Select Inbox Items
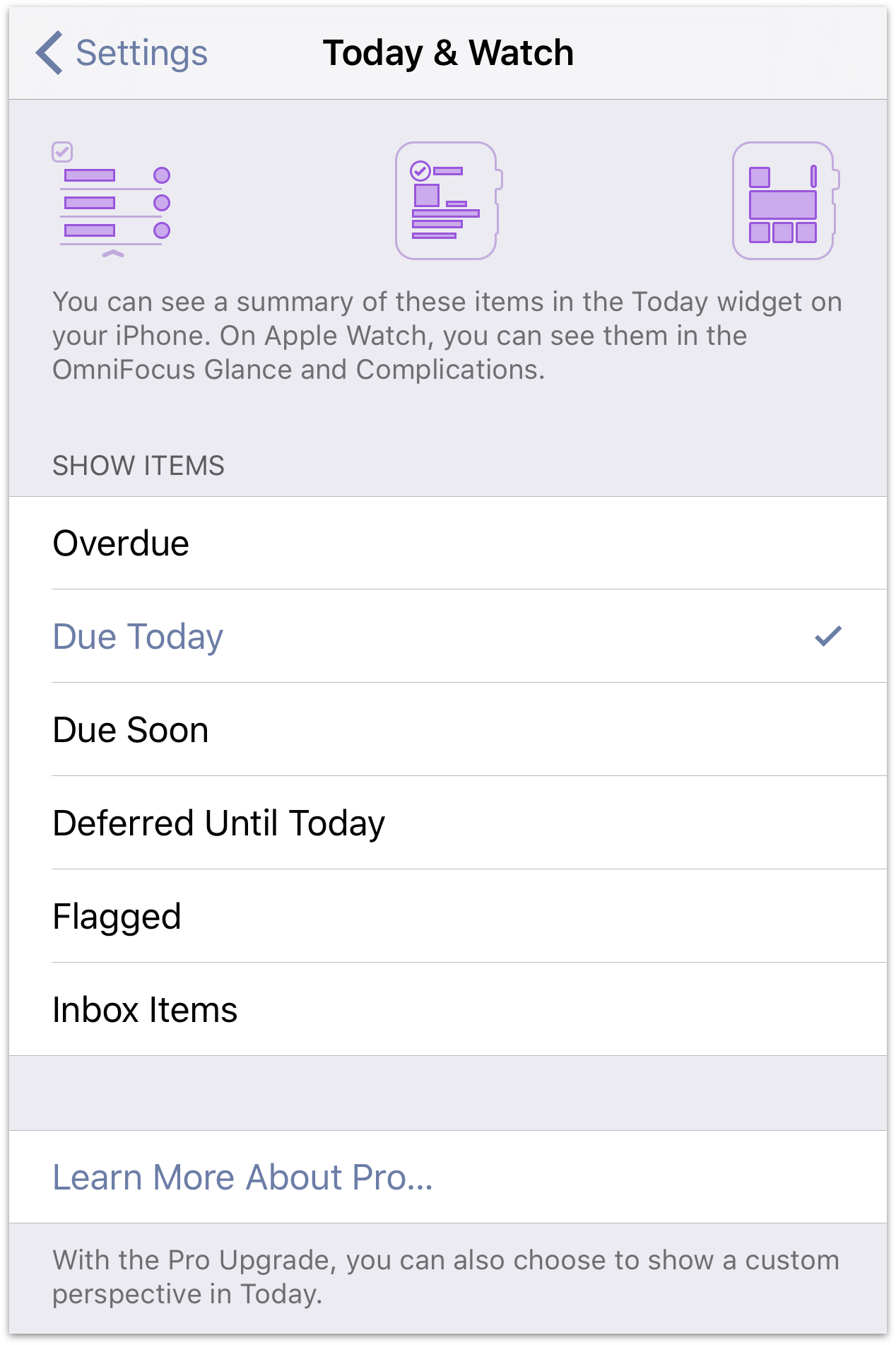Viewport: 896px width, 1345px height. [x=146, y=1010]
